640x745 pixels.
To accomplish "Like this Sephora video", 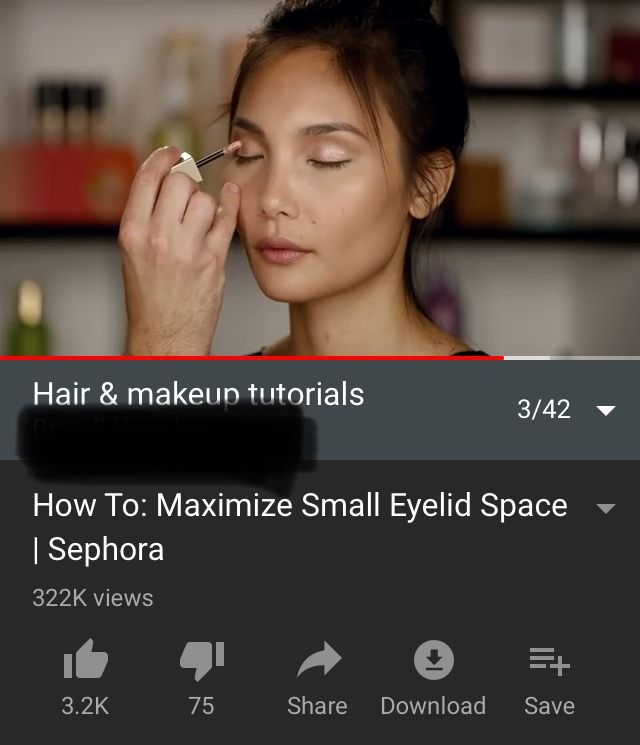I will click(85, 662).
